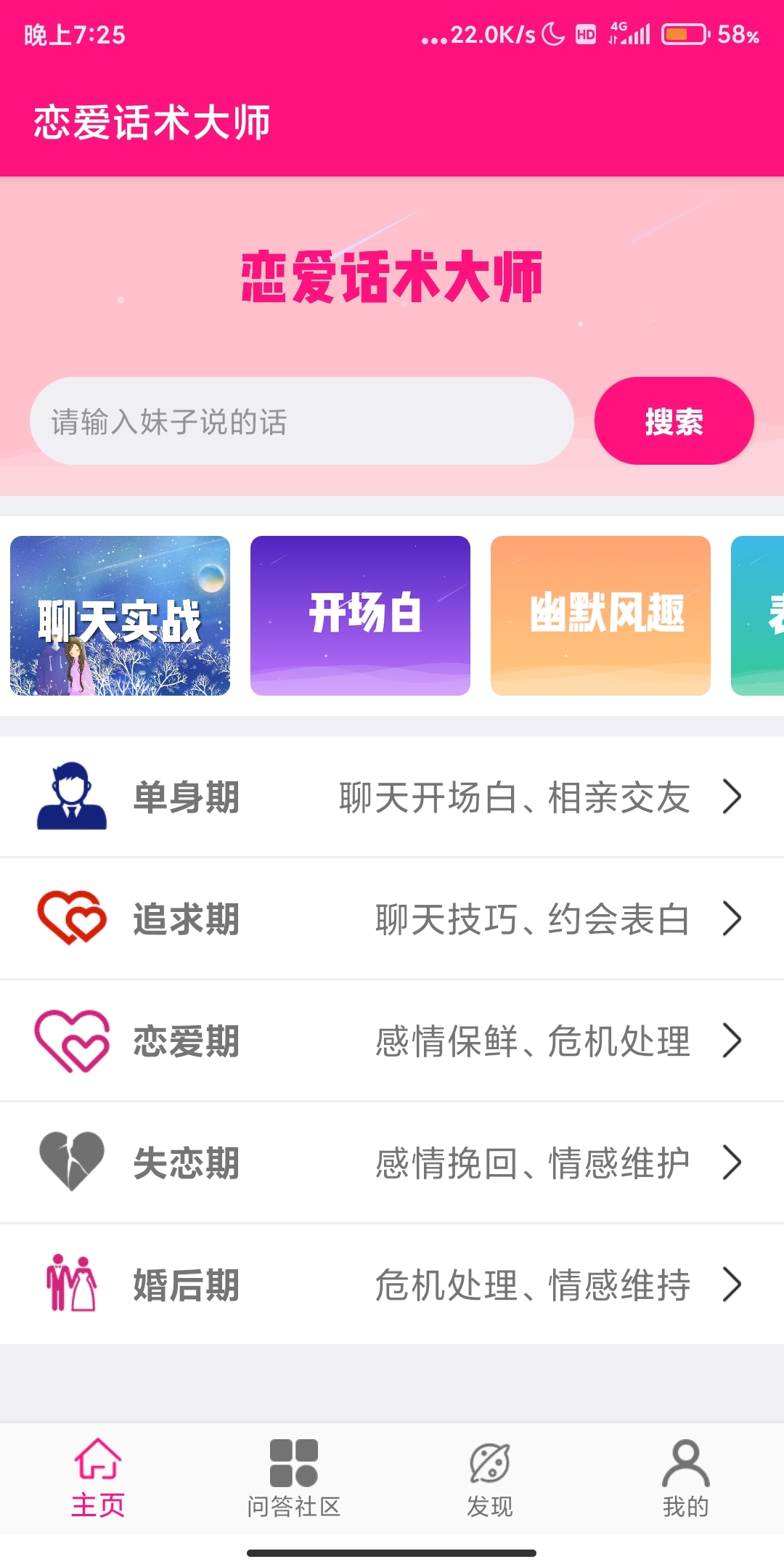Switch to the 问答社区 tab
The height and width of the screenshot is (1567, 784).
(294, 1478)
